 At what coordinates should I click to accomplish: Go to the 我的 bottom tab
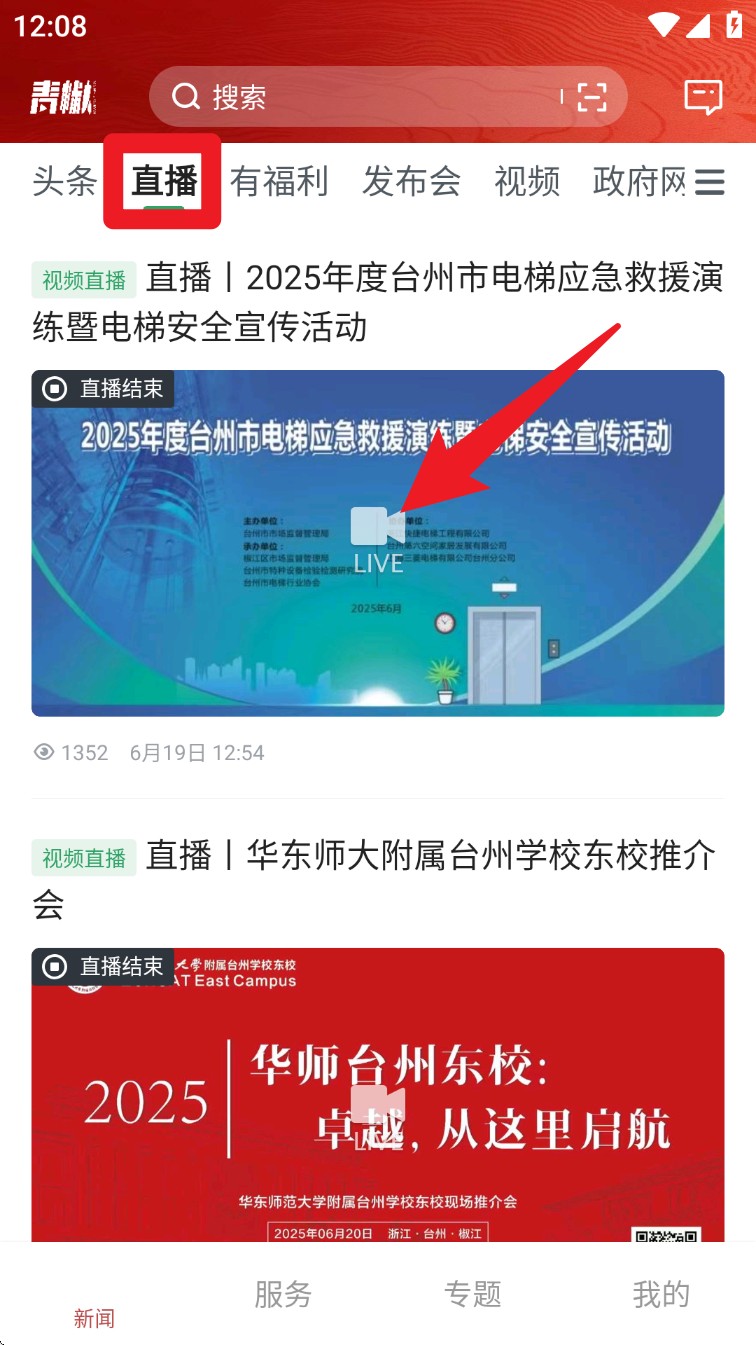pyautogui.click(x=661, y=1294)
